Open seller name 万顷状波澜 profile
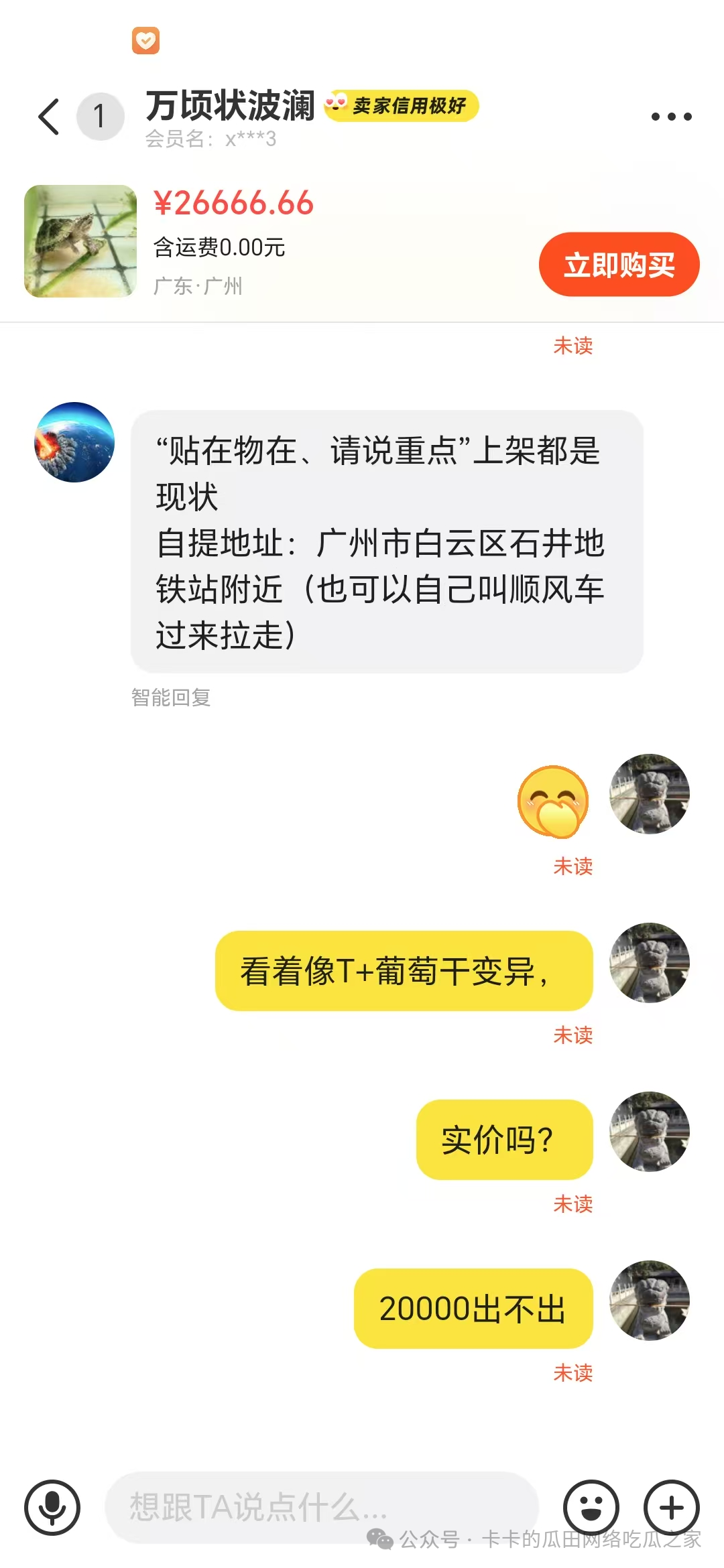The image size is (724, 1568). coord(230,106)
